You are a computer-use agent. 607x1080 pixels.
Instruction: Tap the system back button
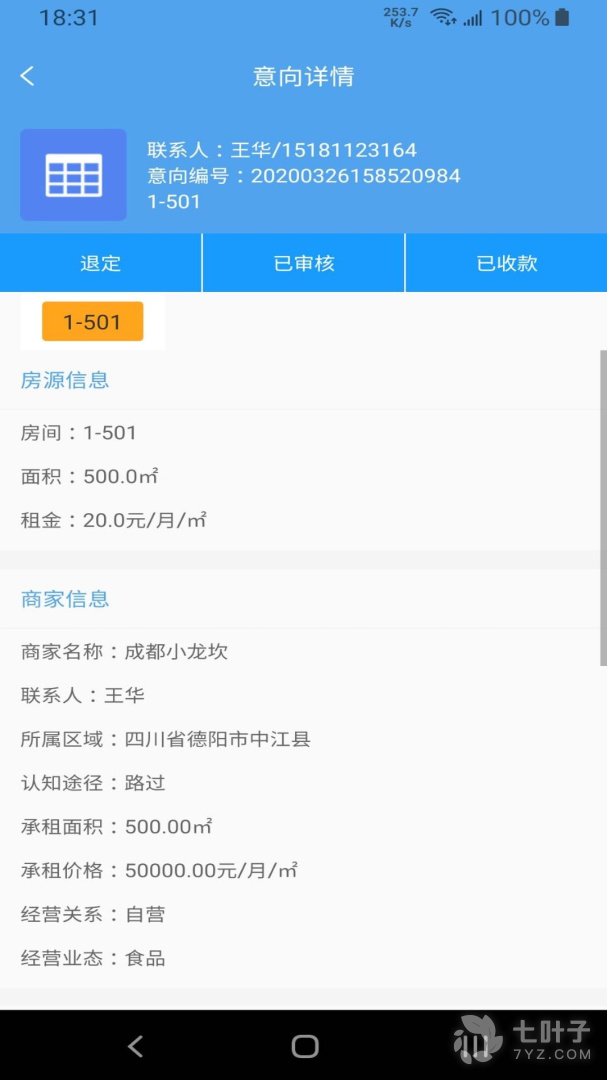(x=136, y=1046)
